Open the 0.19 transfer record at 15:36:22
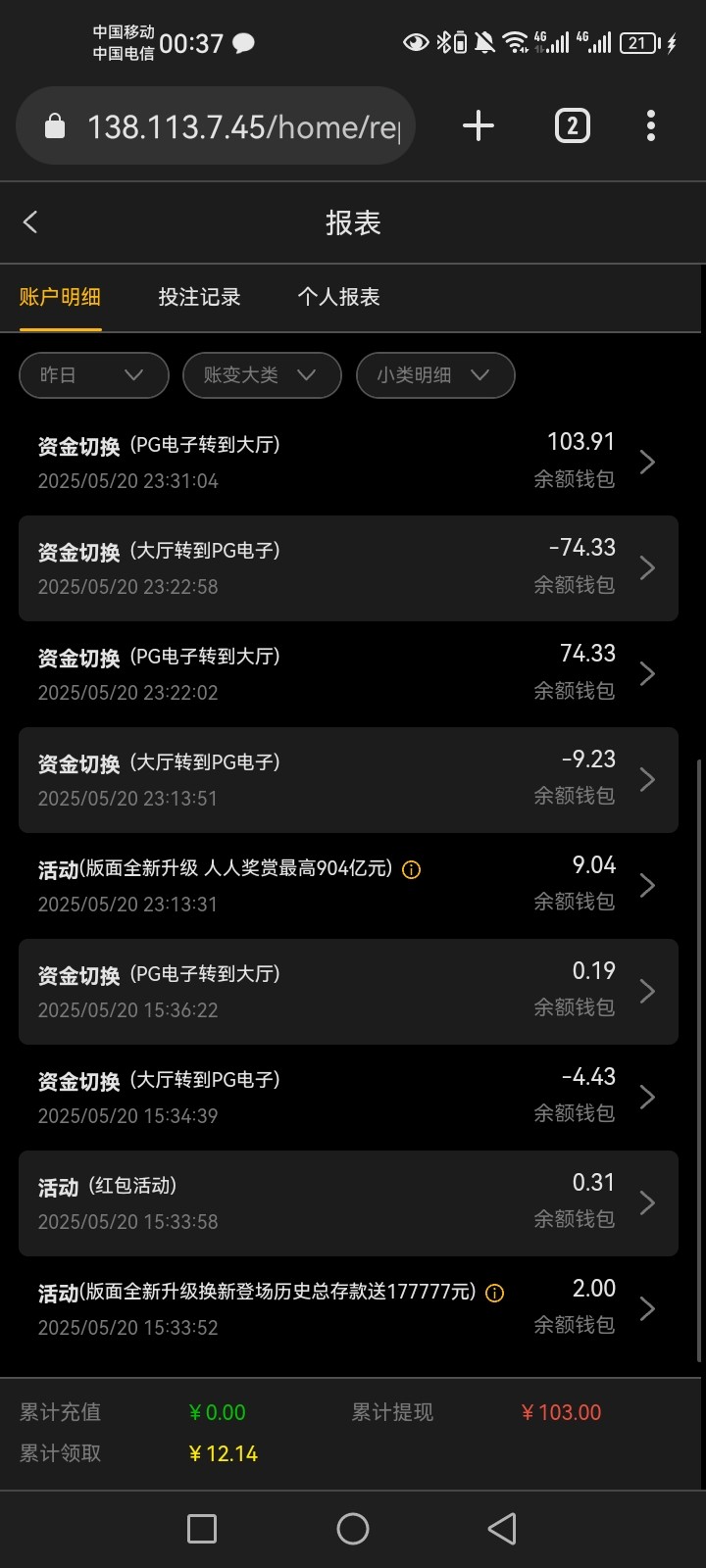 (x=348, y=992)
